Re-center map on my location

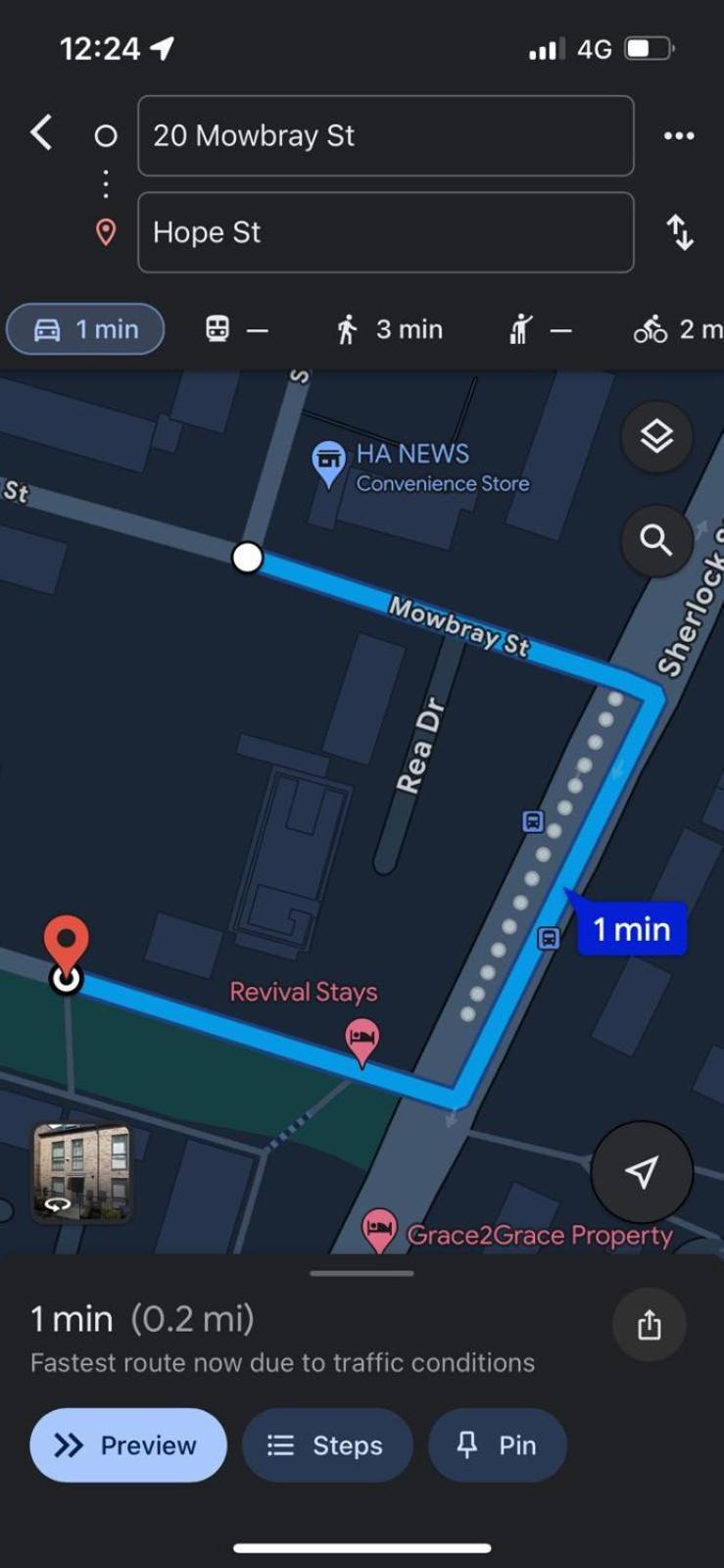point(642,1172)
